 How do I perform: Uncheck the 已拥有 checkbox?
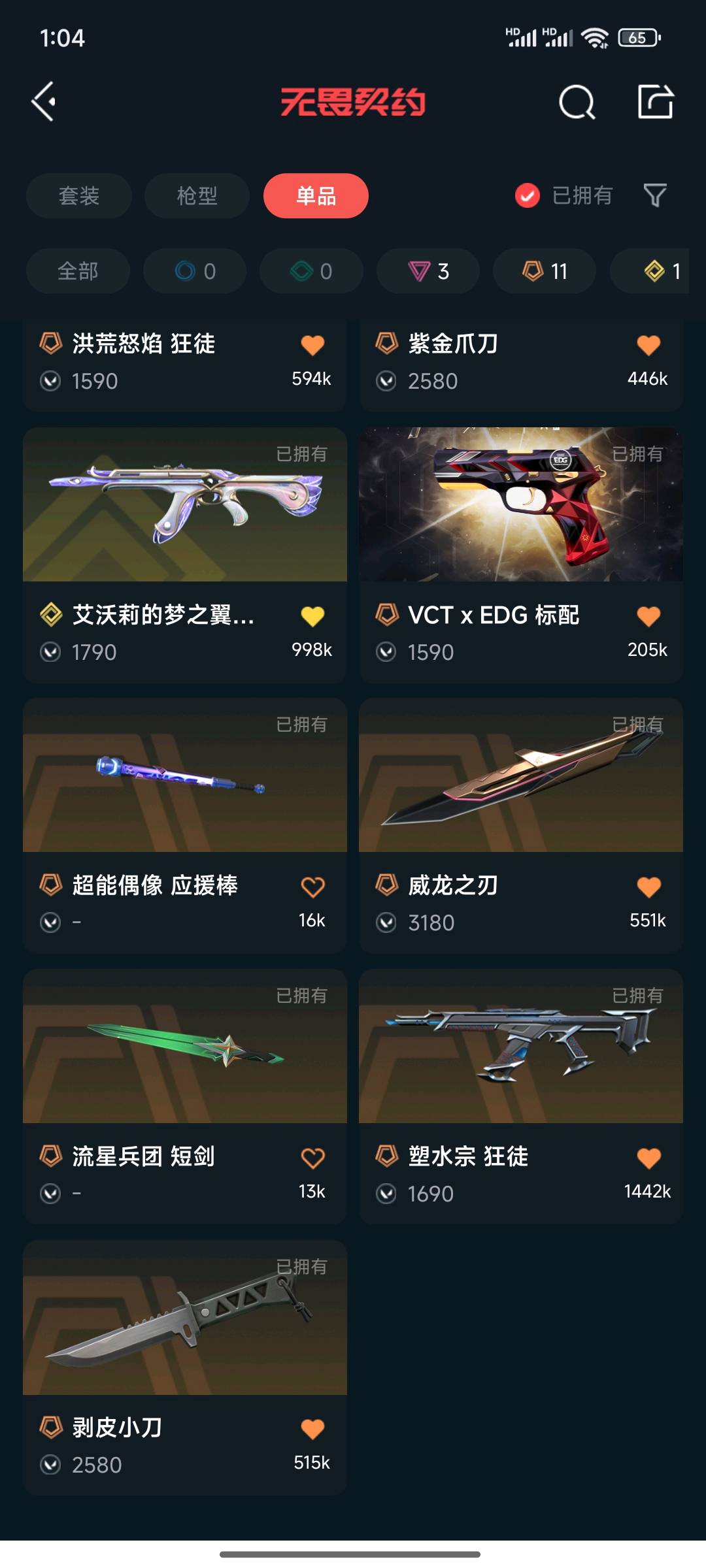point(528,195)
